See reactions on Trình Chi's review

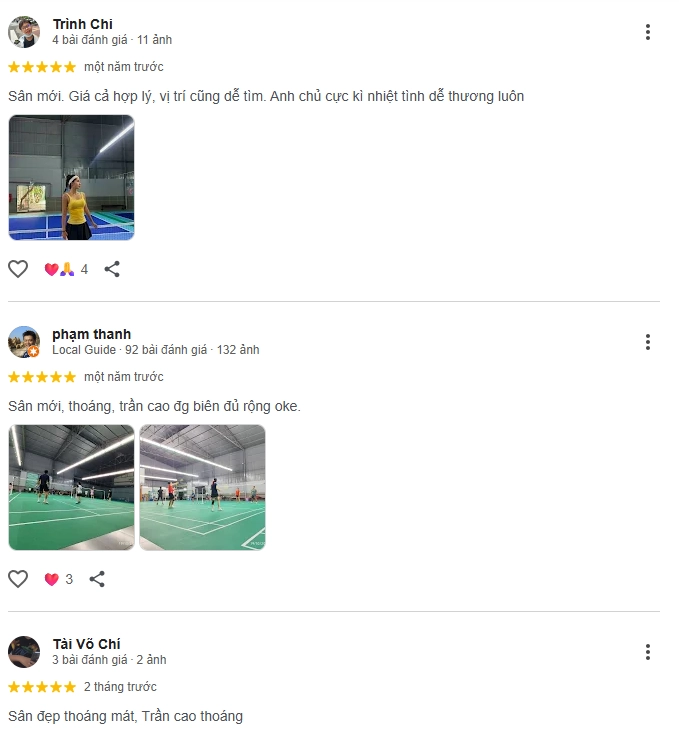[x=65, y=269]
